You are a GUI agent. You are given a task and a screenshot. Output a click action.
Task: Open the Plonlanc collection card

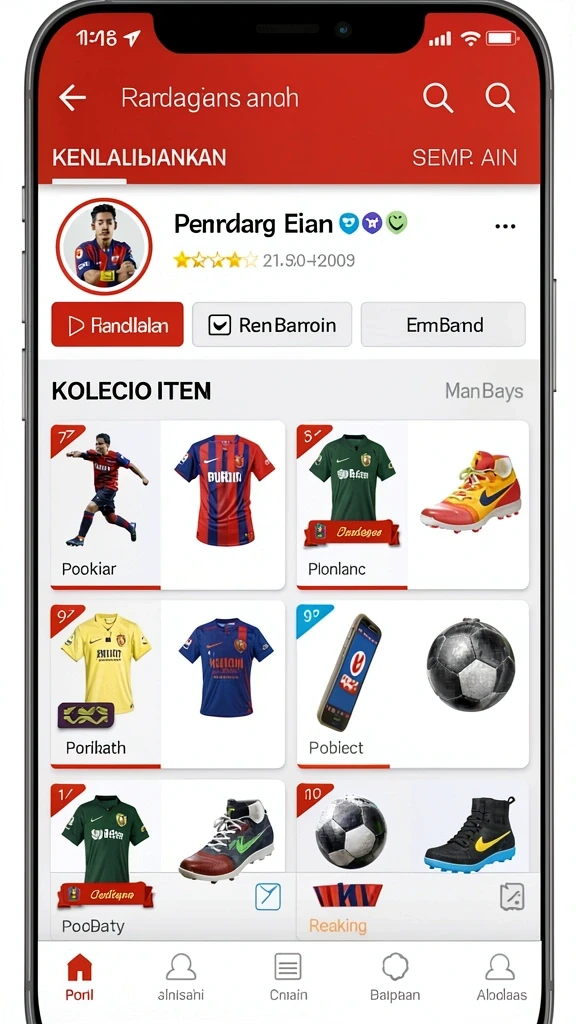413,505
